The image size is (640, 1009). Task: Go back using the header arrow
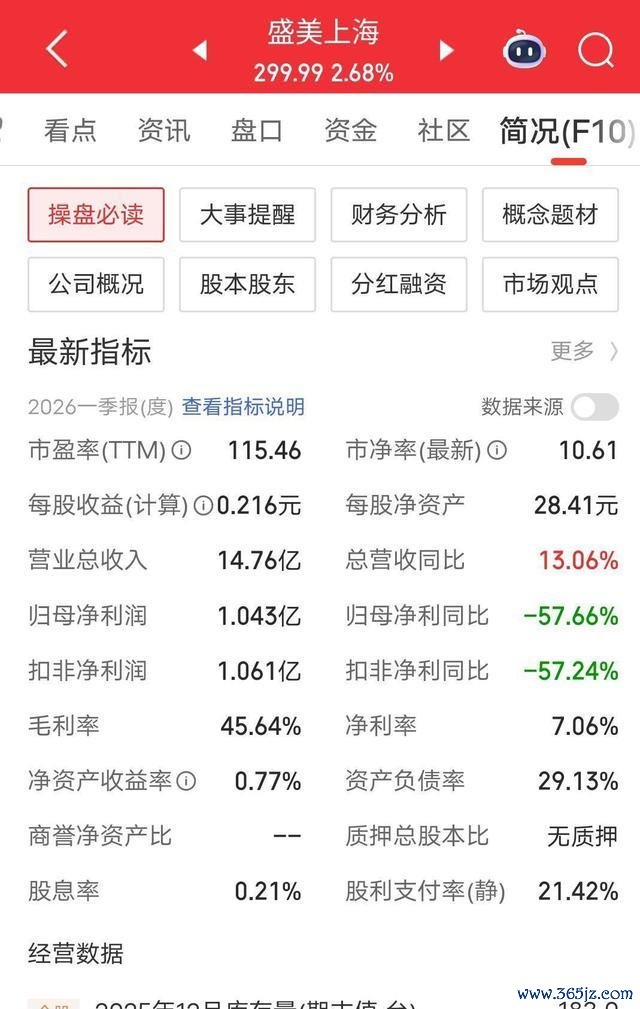[57, 49]
